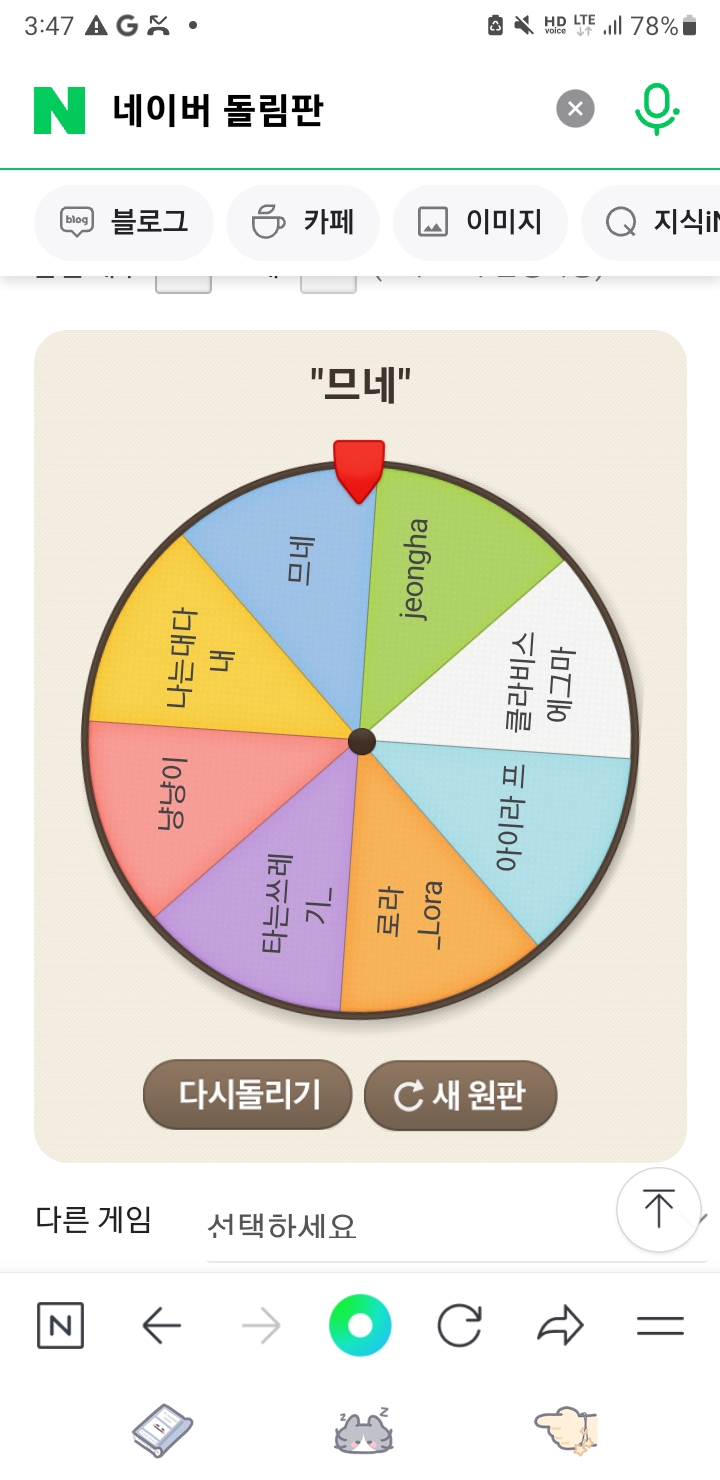Go back with the left arrow
720x1480 pixels.
tap(161, 1327)
